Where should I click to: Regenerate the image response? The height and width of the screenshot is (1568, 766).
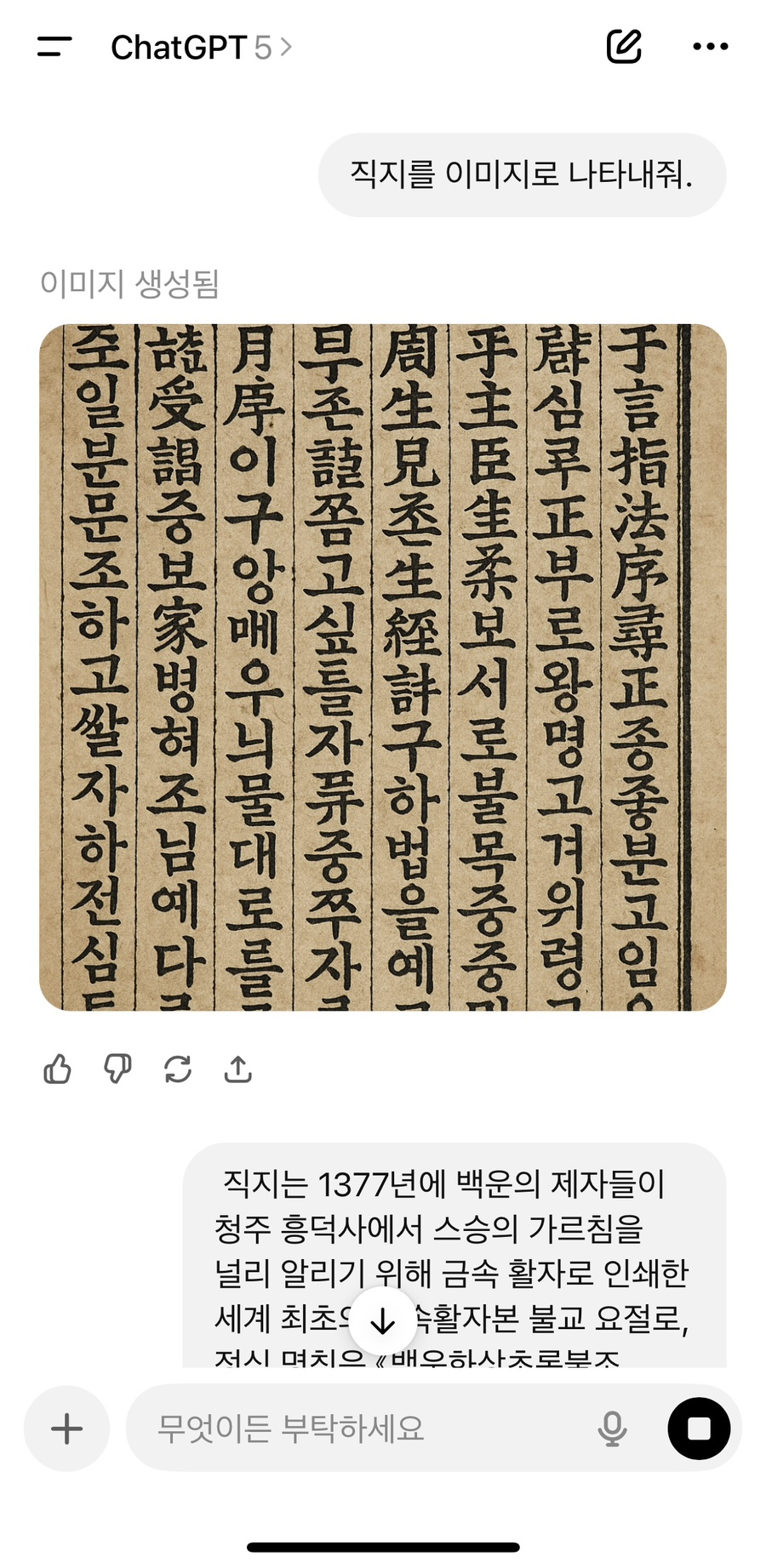(x=178, y=1069)
